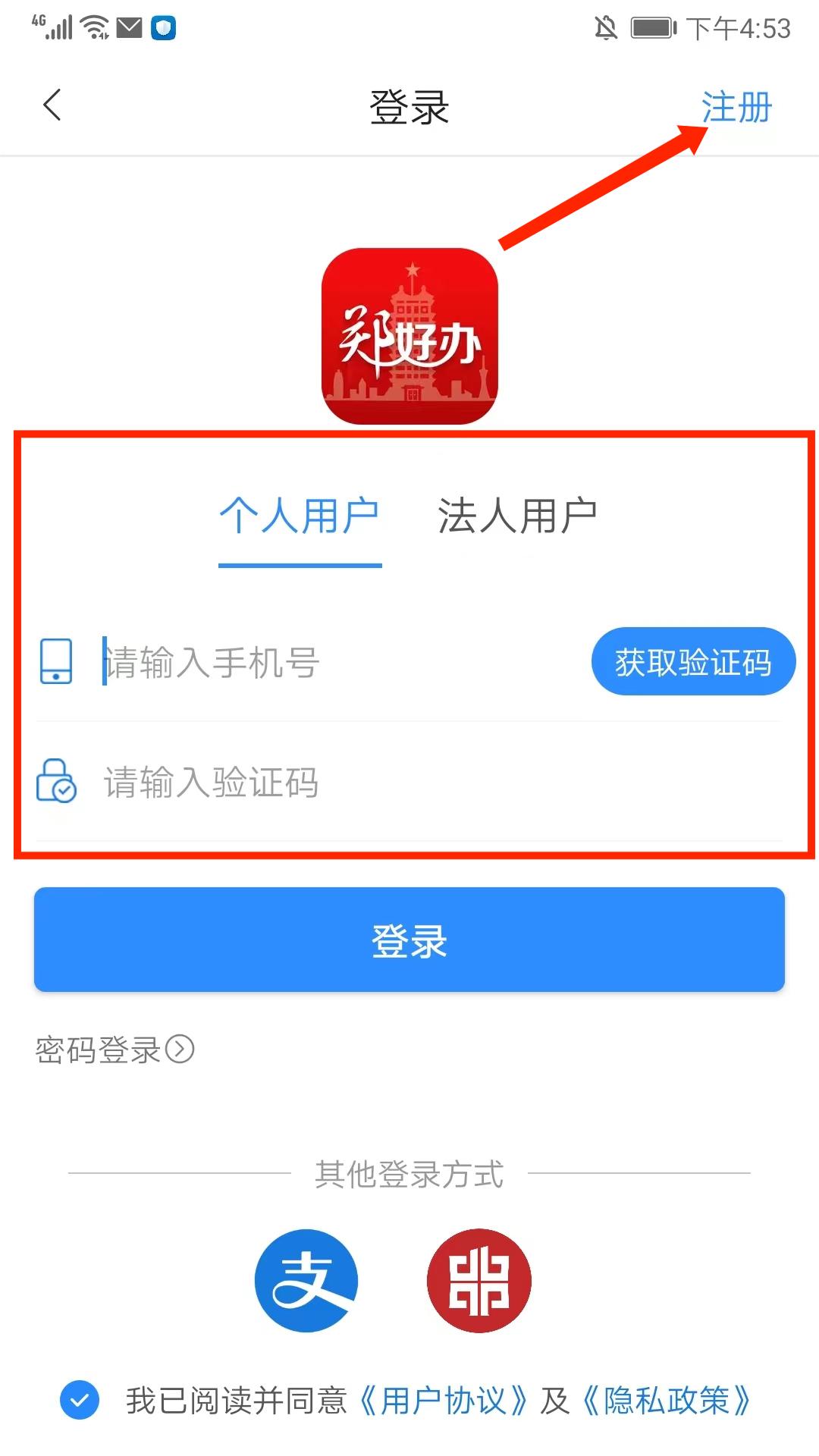
Task: Switch to the 法人用户 tab
Action: 517,516
